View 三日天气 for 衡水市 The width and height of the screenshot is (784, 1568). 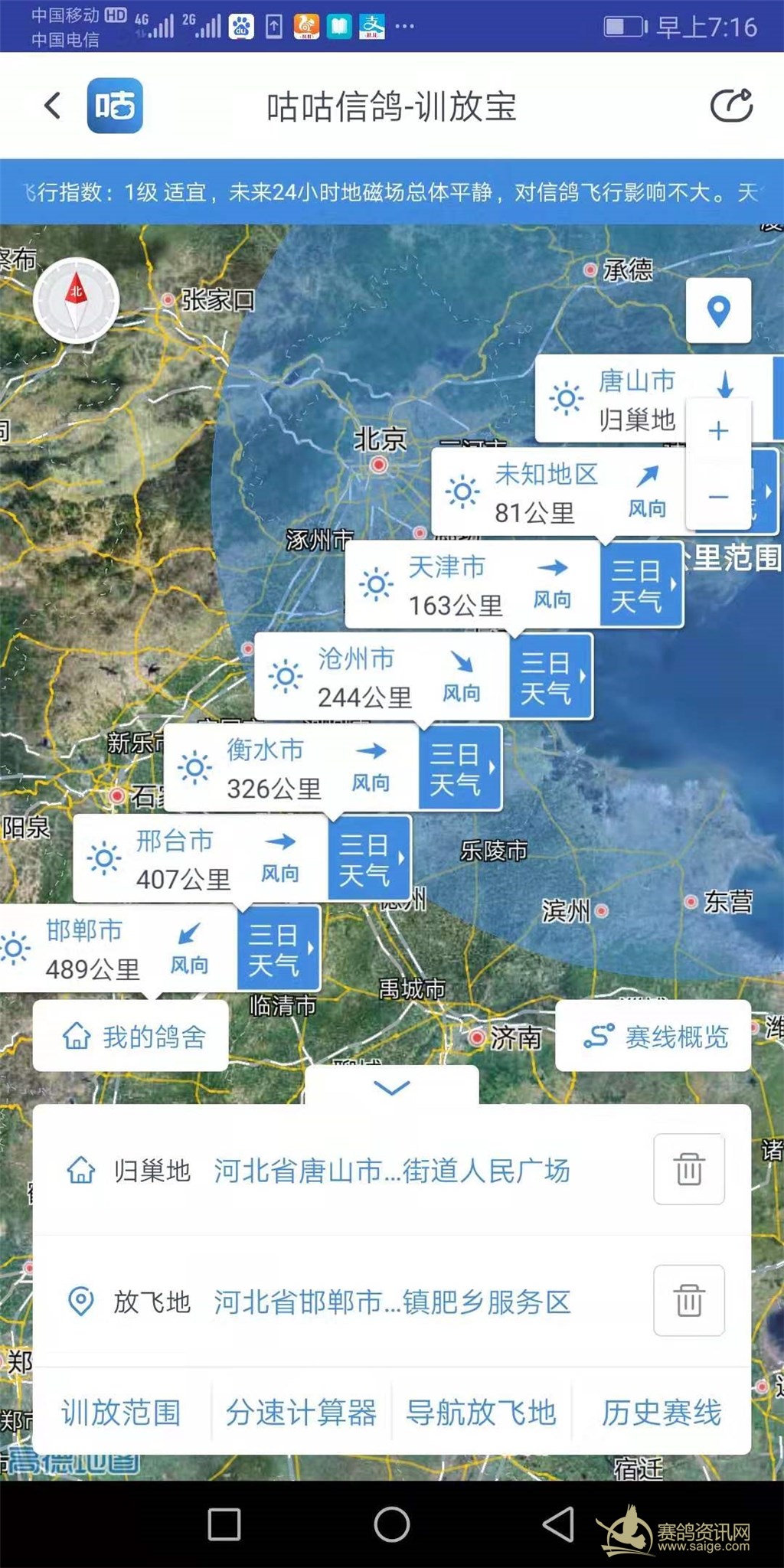click(x=459, y=769)
